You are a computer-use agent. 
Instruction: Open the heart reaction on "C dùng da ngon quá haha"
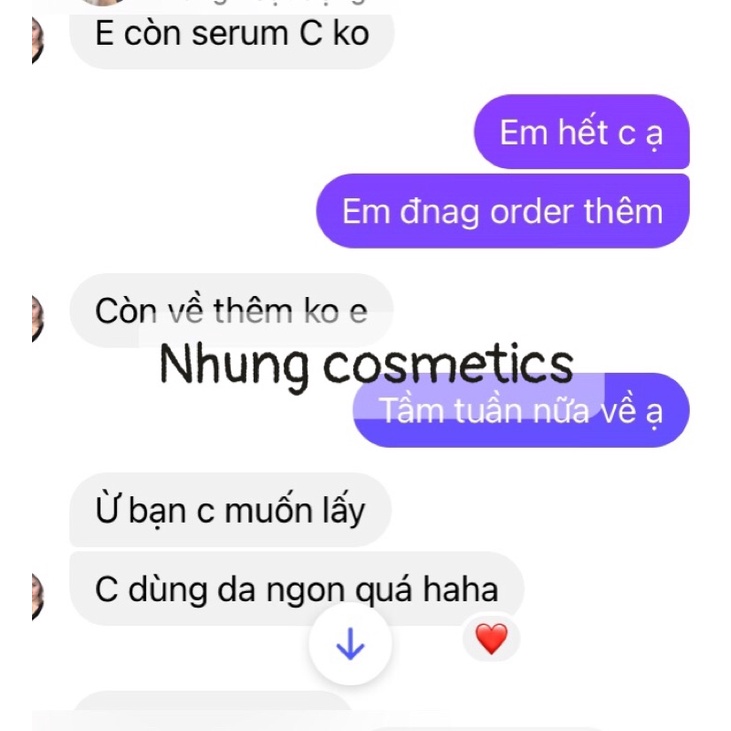click(491, 638)
